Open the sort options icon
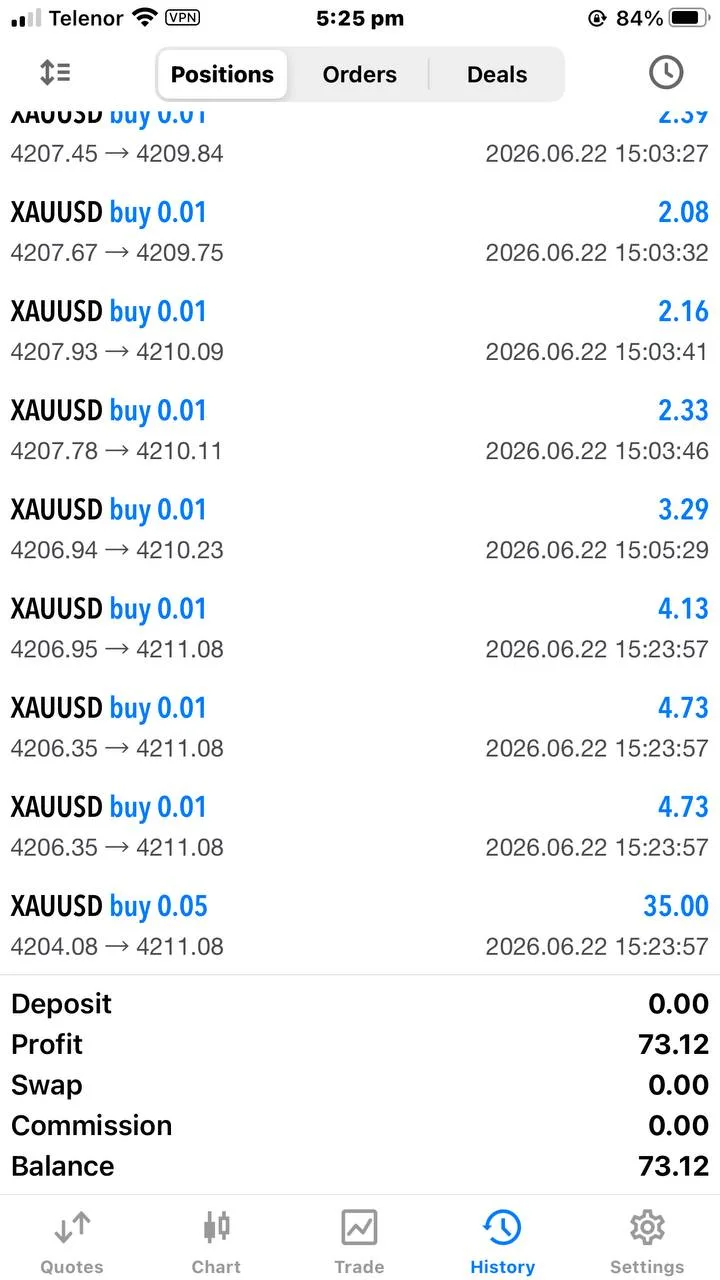 click(55, 73)
